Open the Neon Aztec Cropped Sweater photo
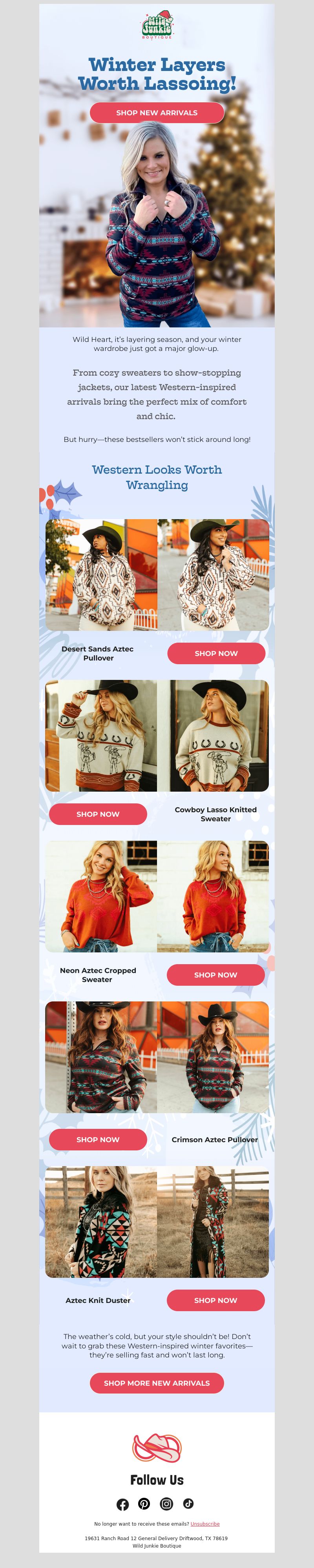Image resolution: width=314 pixels, height=1568 pixels. [157, 896]
